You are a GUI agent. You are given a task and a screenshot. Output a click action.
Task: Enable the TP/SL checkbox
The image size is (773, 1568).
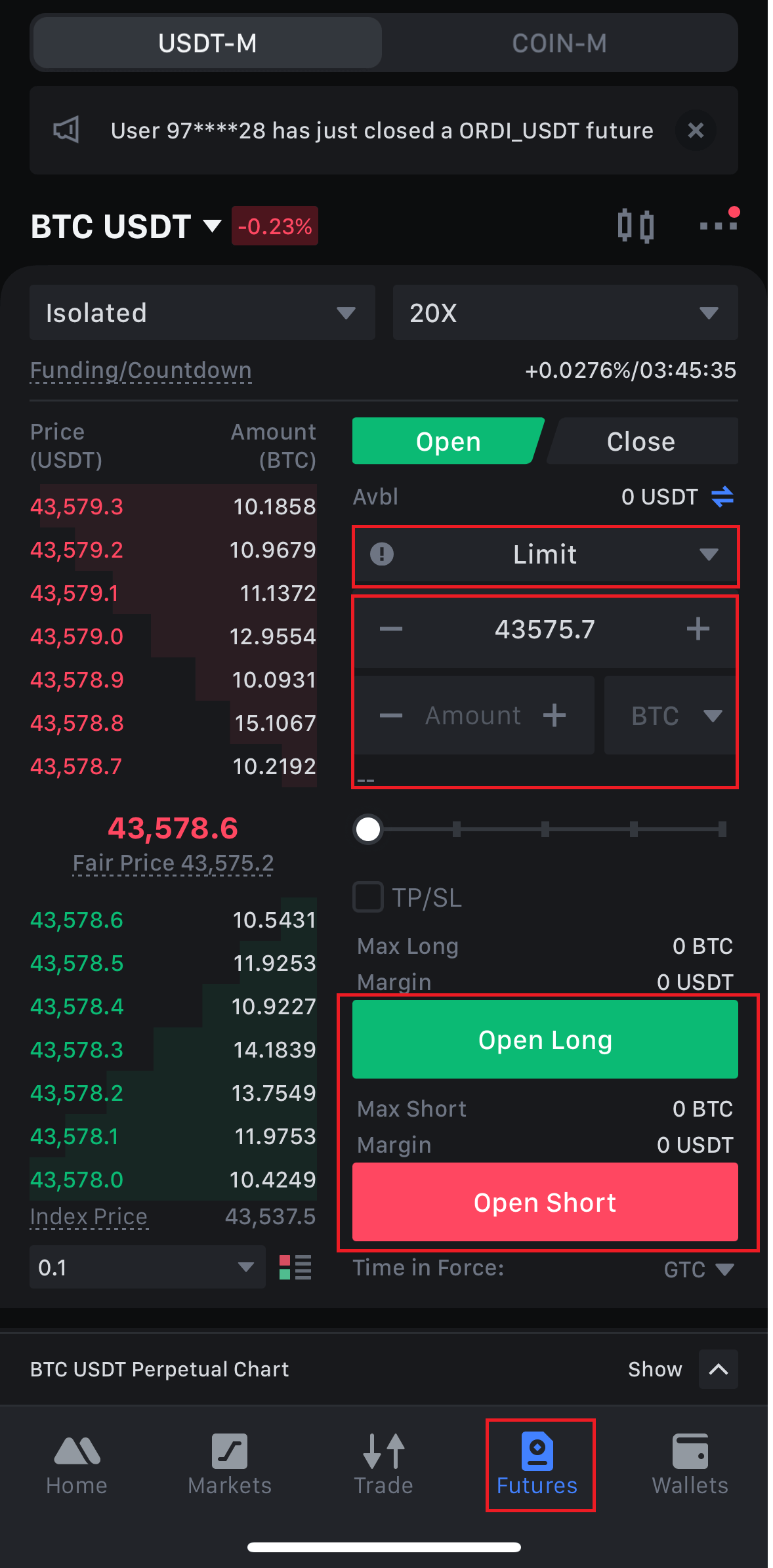pyautogui.click(x=368, y=897)
